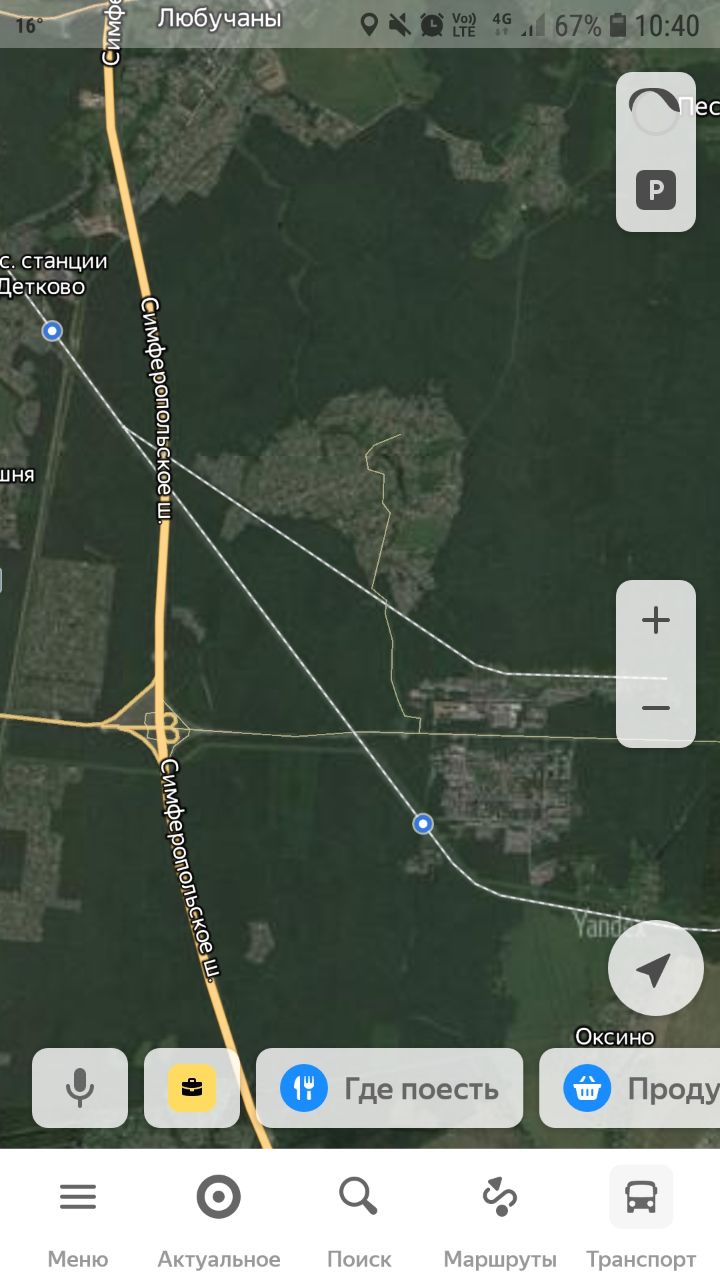This screenshot has width=720, height=1280.
Task: Tap the blue station marker near Детково
Action: point(52,331)
